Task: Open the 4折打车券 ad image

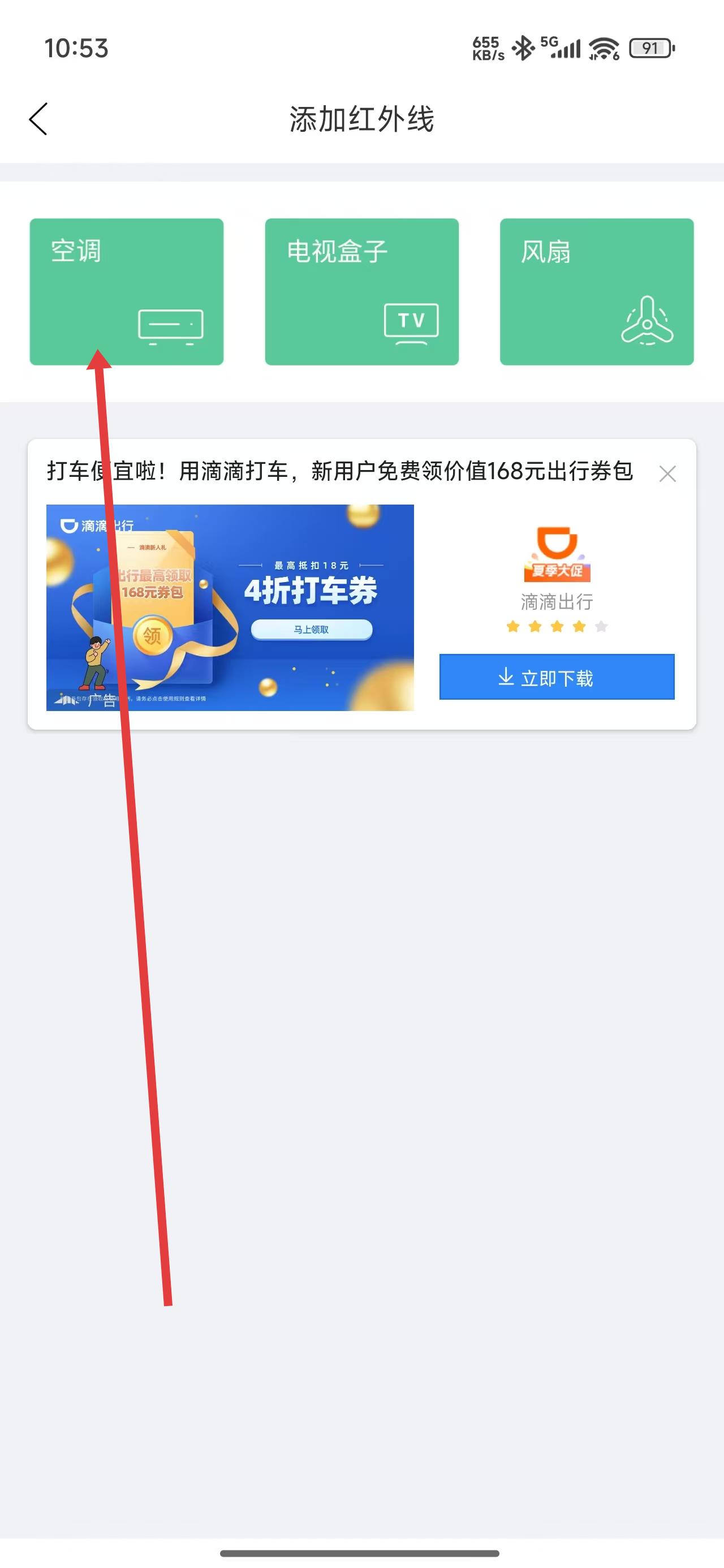Action: coord(230,607)
